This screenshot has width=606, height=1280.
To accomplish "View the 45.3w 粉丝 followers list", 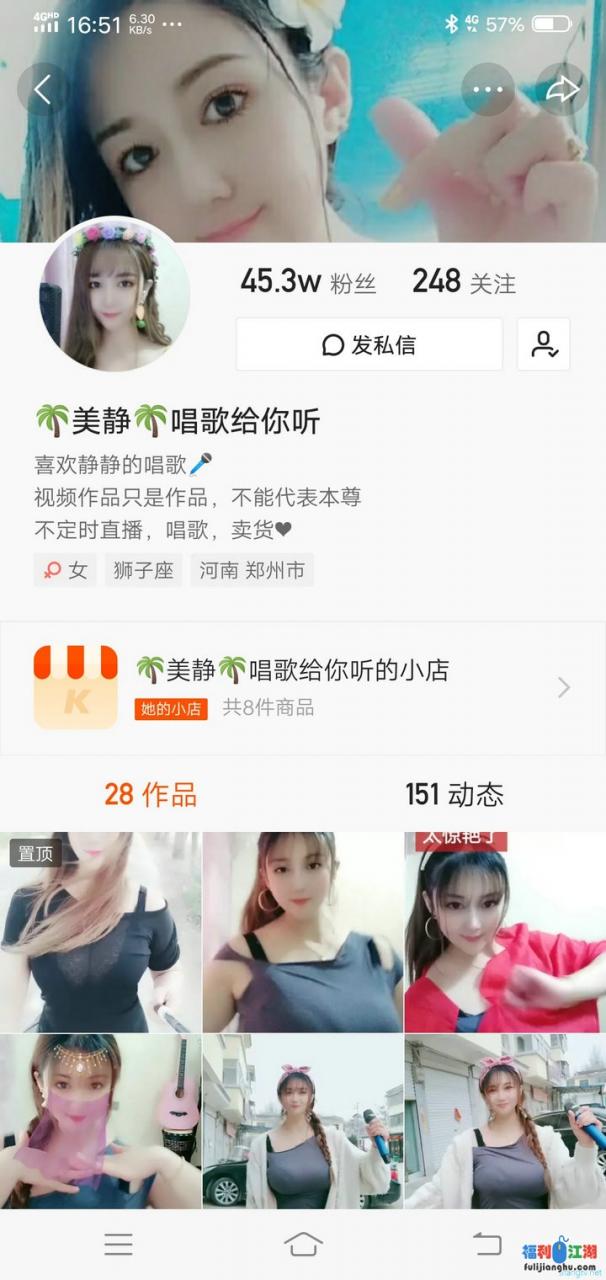I will pos(307,283).
